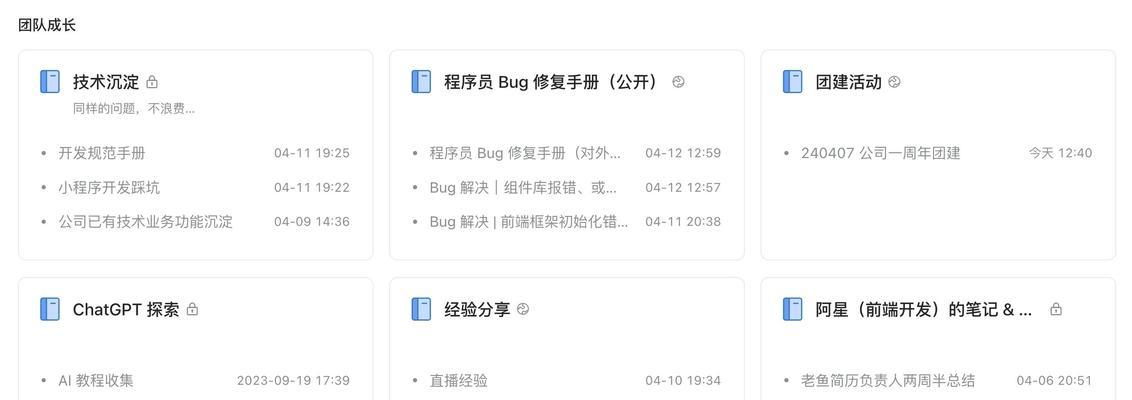
Task: Open the 开发规范手册 document
Action: point(102,153)
